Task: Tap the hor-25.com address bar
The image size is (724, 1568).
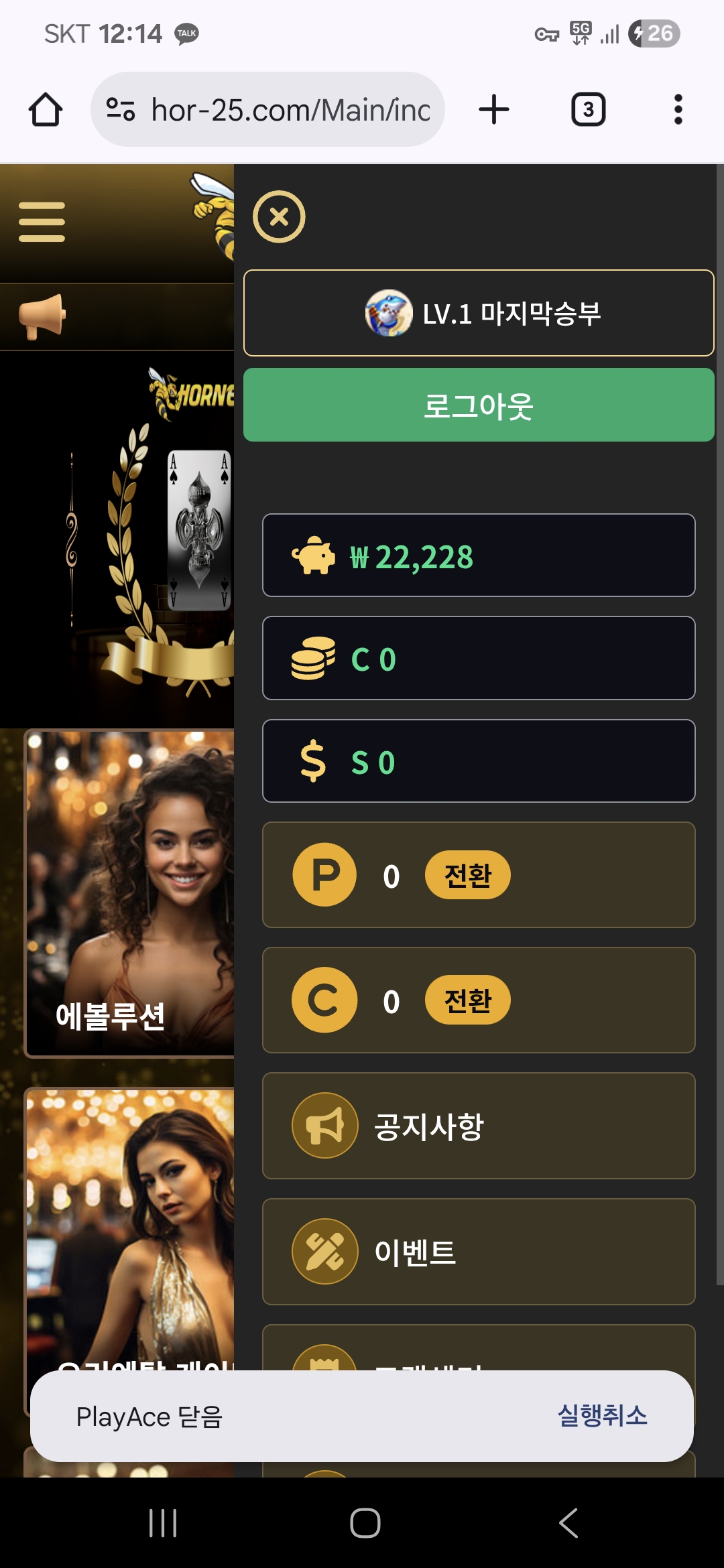Action: point(267,109)
